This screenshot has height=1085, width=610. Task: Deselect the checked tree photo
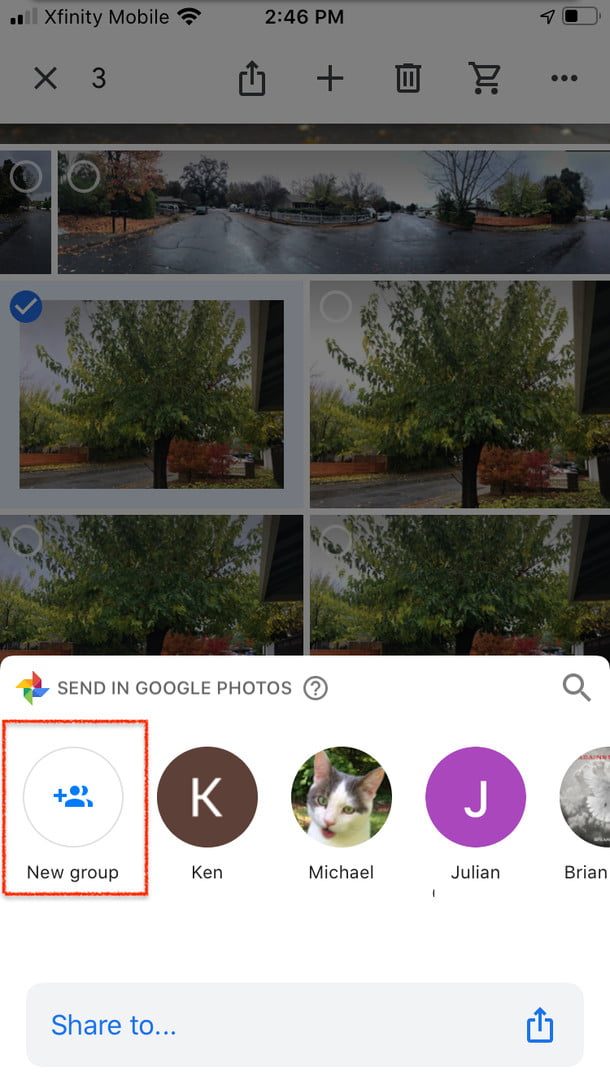click(x=26, y=308)
